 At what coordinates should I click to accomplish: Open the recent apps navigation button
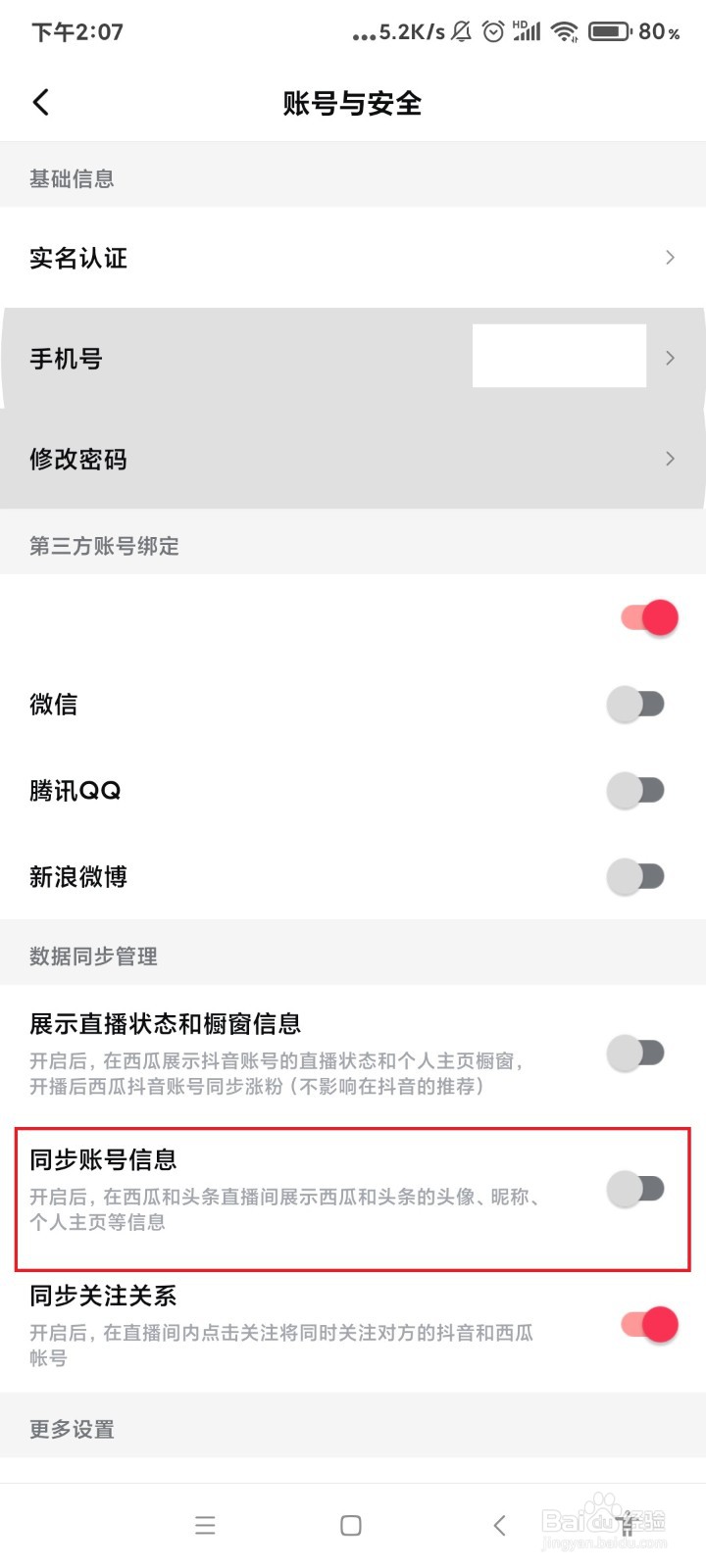coord(205,1525)
